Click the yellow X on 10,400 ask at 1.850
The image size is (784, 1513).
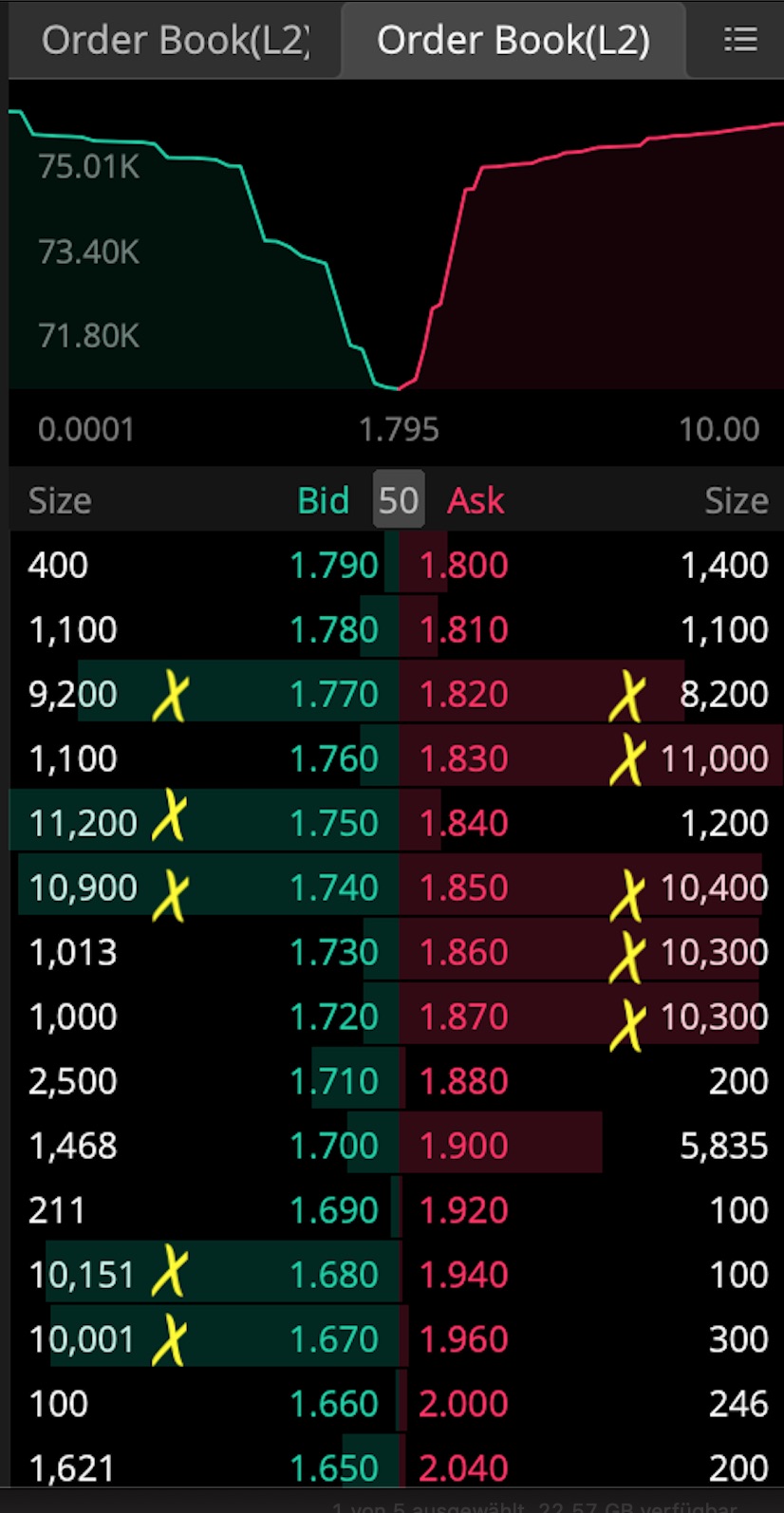tap(629, 887)
